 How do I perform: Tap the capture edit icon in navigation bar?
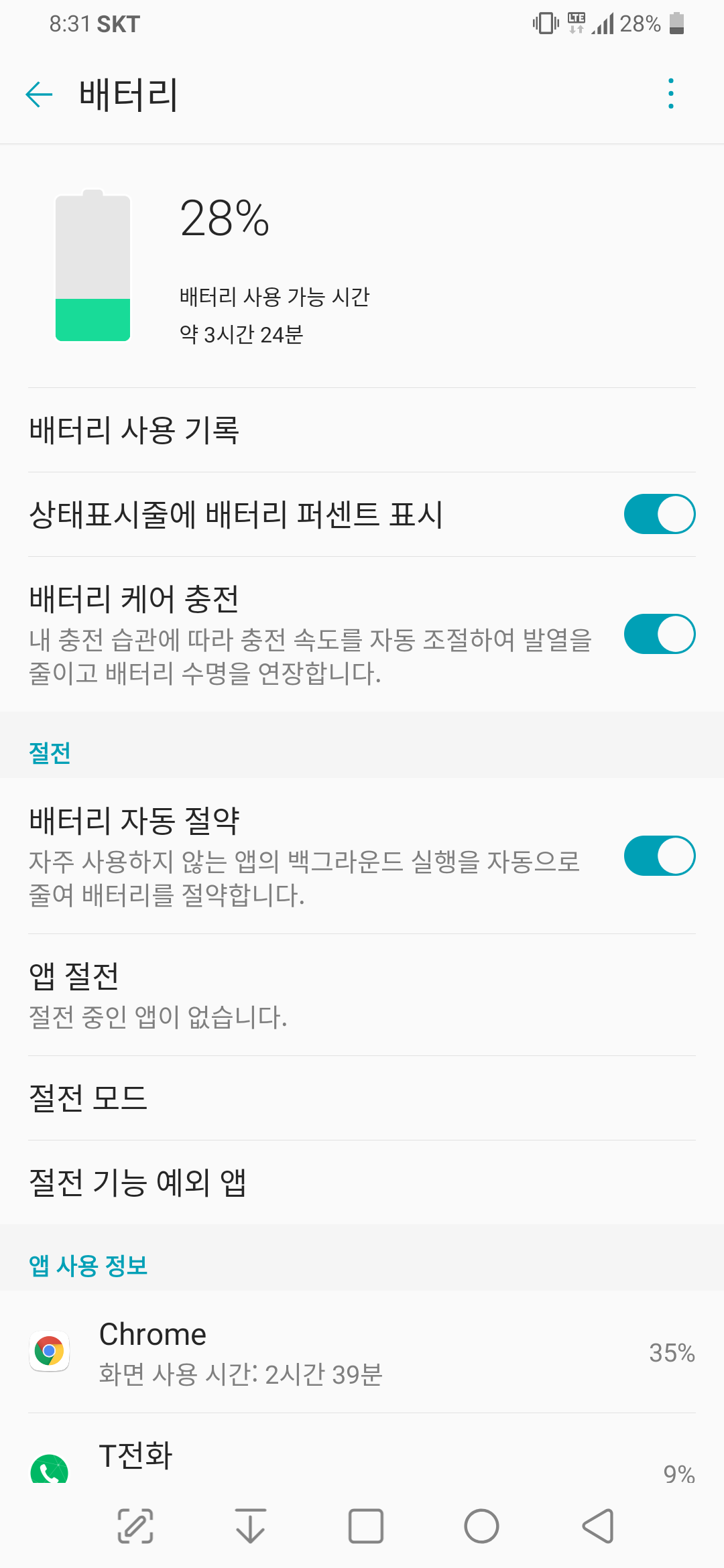point(135,1526)
